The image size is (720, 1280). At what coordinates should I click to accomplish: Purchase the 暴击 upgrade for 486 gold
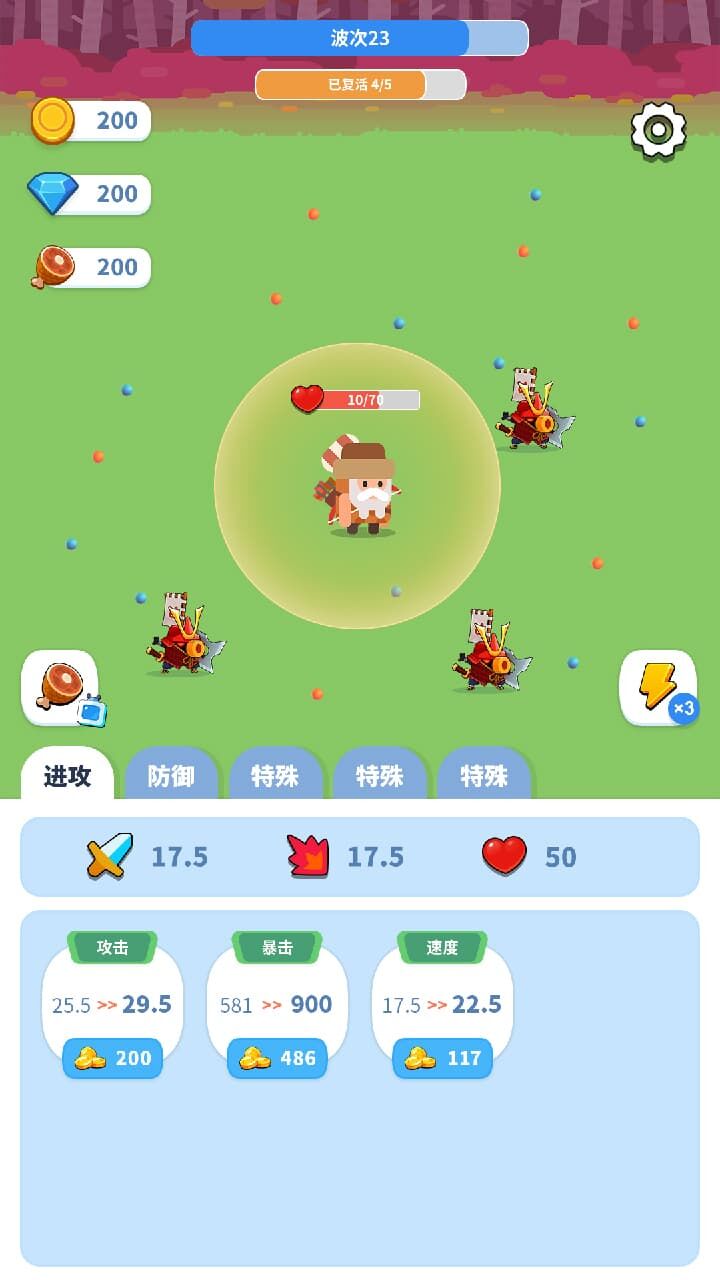click(276, 1058)
